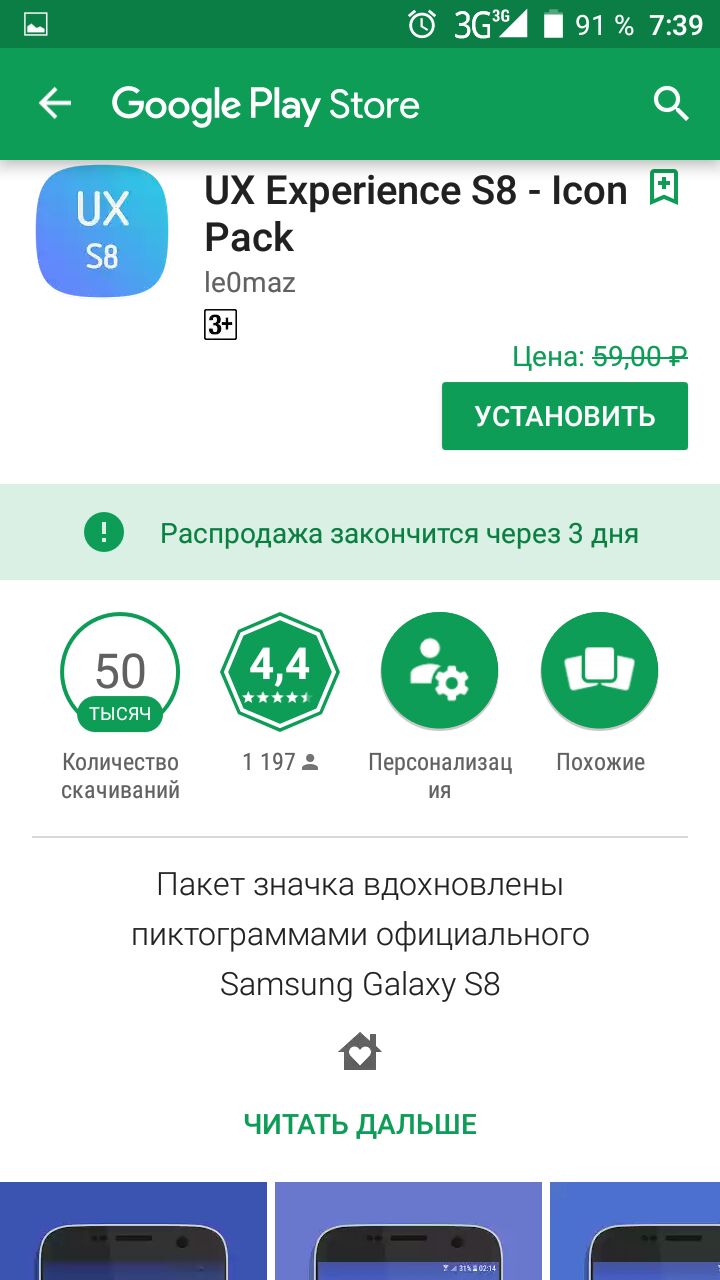Viewport: 720px width, 1280px height.
Task: Go back from the app page
Action: (x=55, y=104)
